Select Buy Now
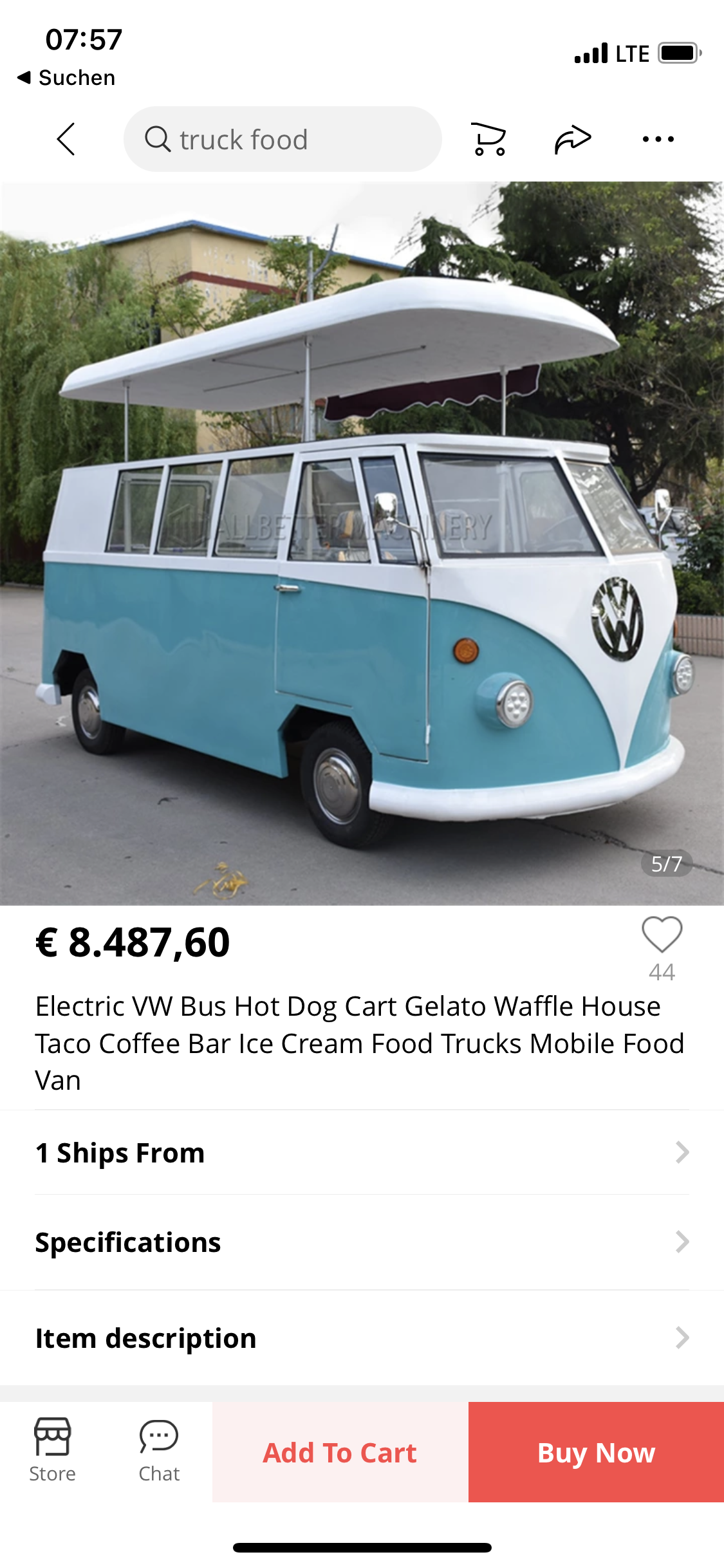Screen dimensions: 724x1568 pos(596,1452)
